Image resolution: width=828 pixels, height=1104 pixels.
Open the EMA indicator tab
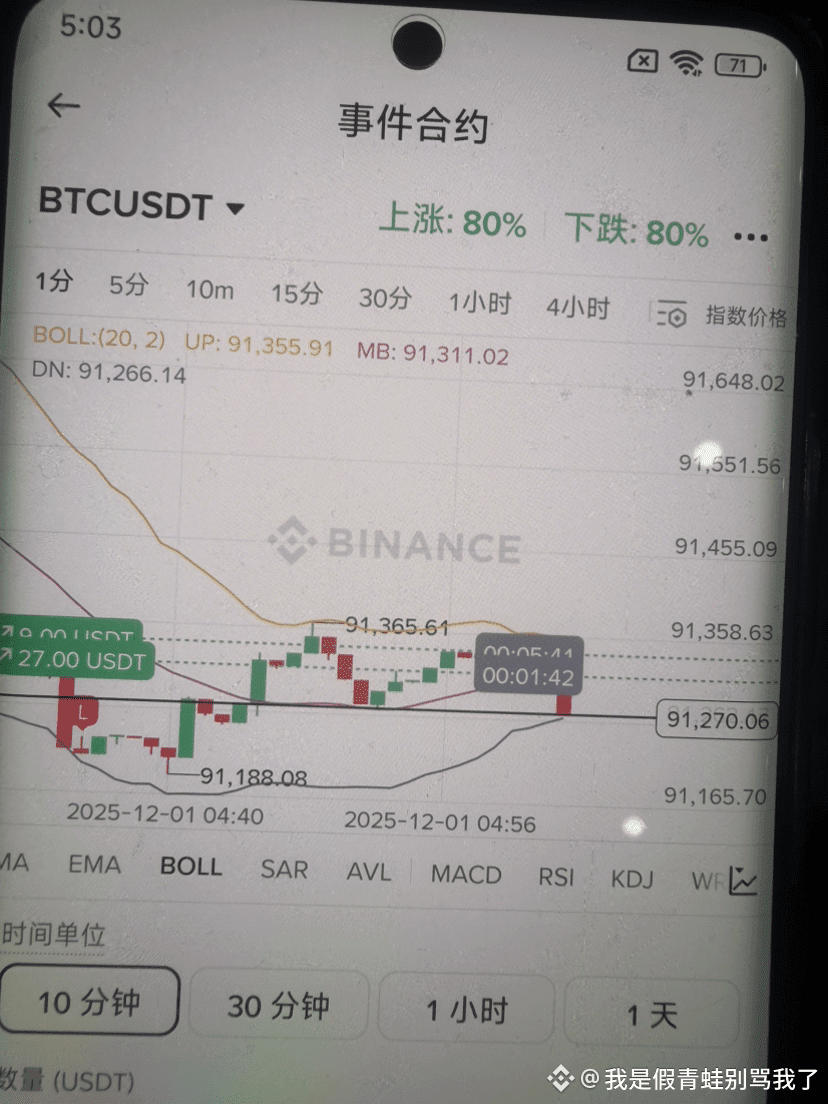click(96, 864)
